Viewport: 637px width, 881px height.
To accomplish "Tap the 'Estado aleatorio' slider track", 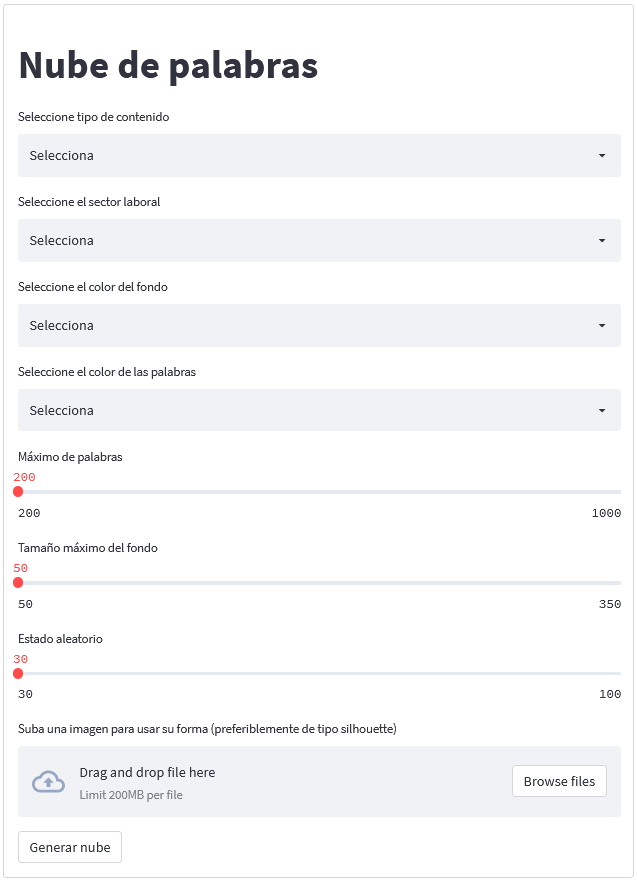I will 319,674.
